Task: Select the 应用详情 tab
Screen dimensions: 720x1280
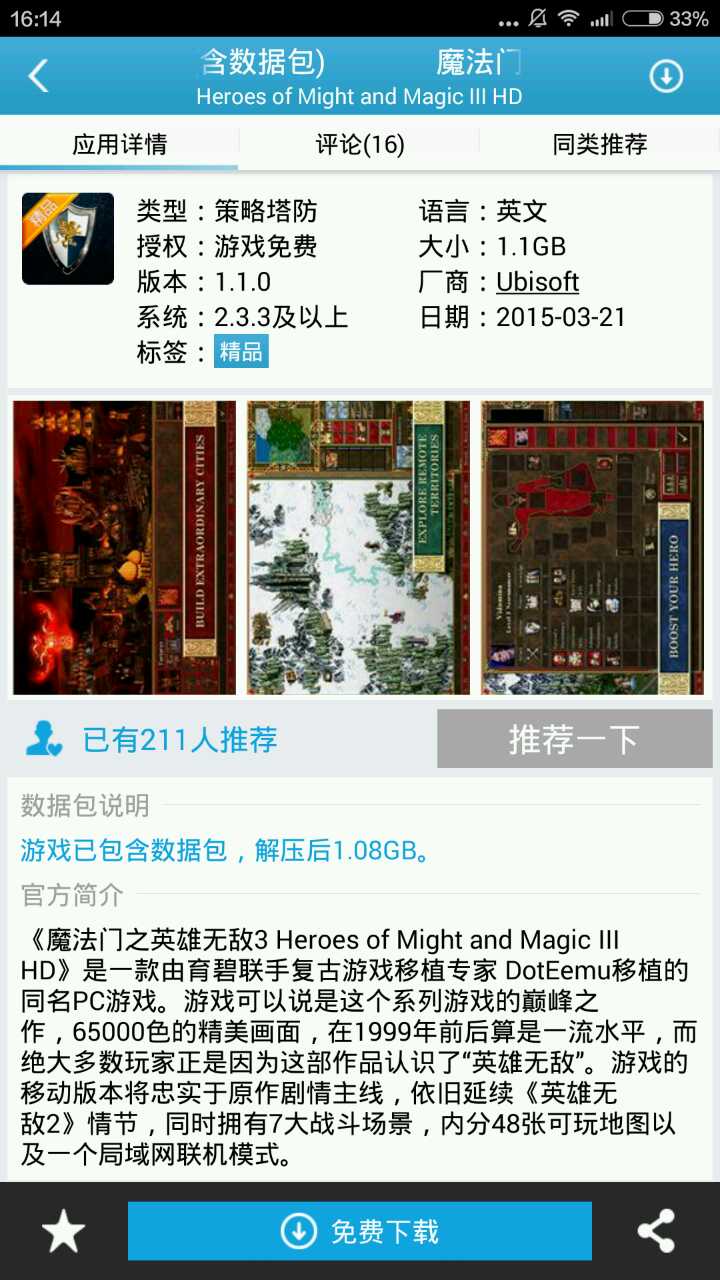Action: (x=119, y=144)
